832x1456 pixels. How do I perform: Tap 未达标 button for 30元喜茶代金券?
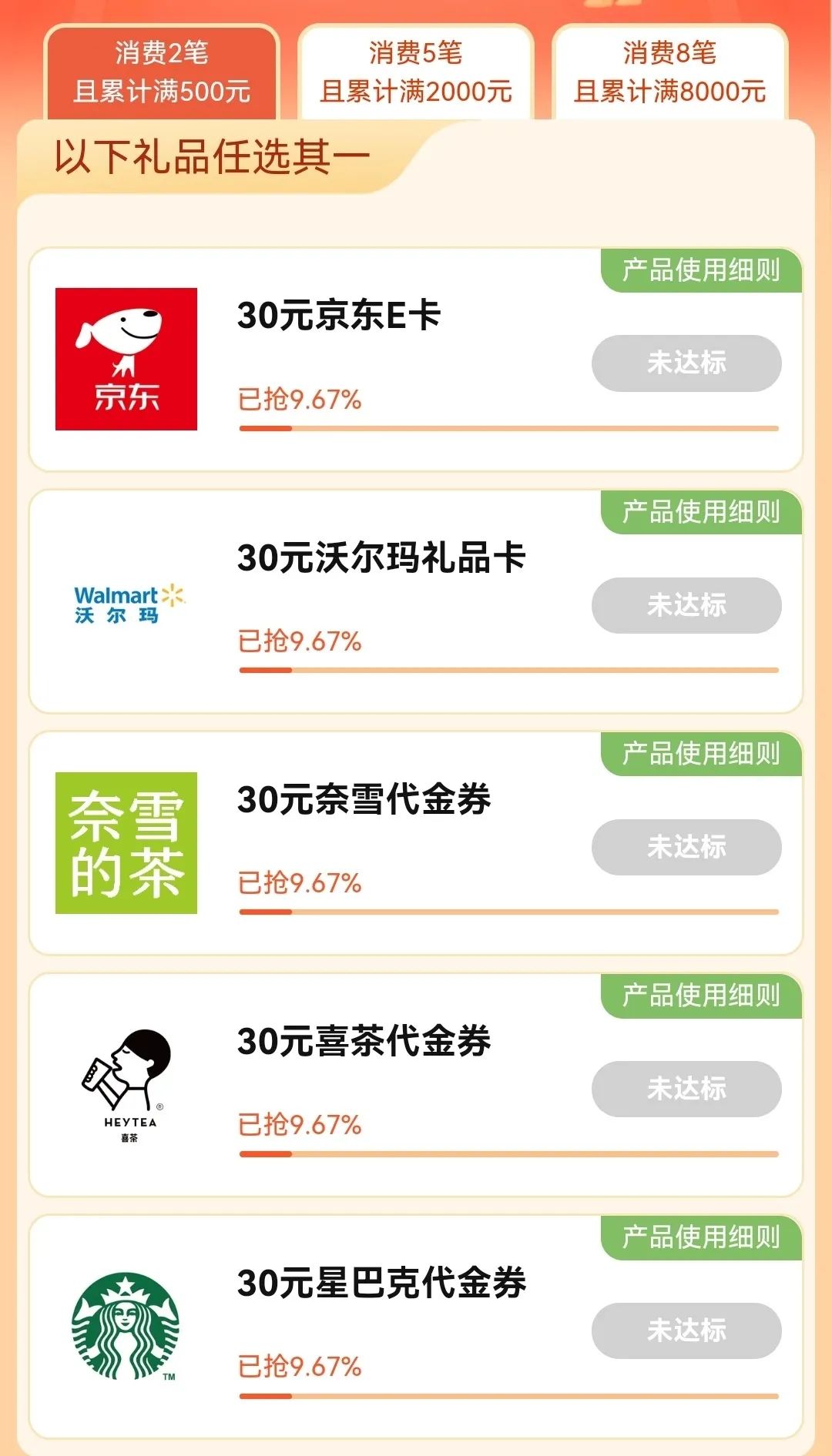coord(686,1089)
